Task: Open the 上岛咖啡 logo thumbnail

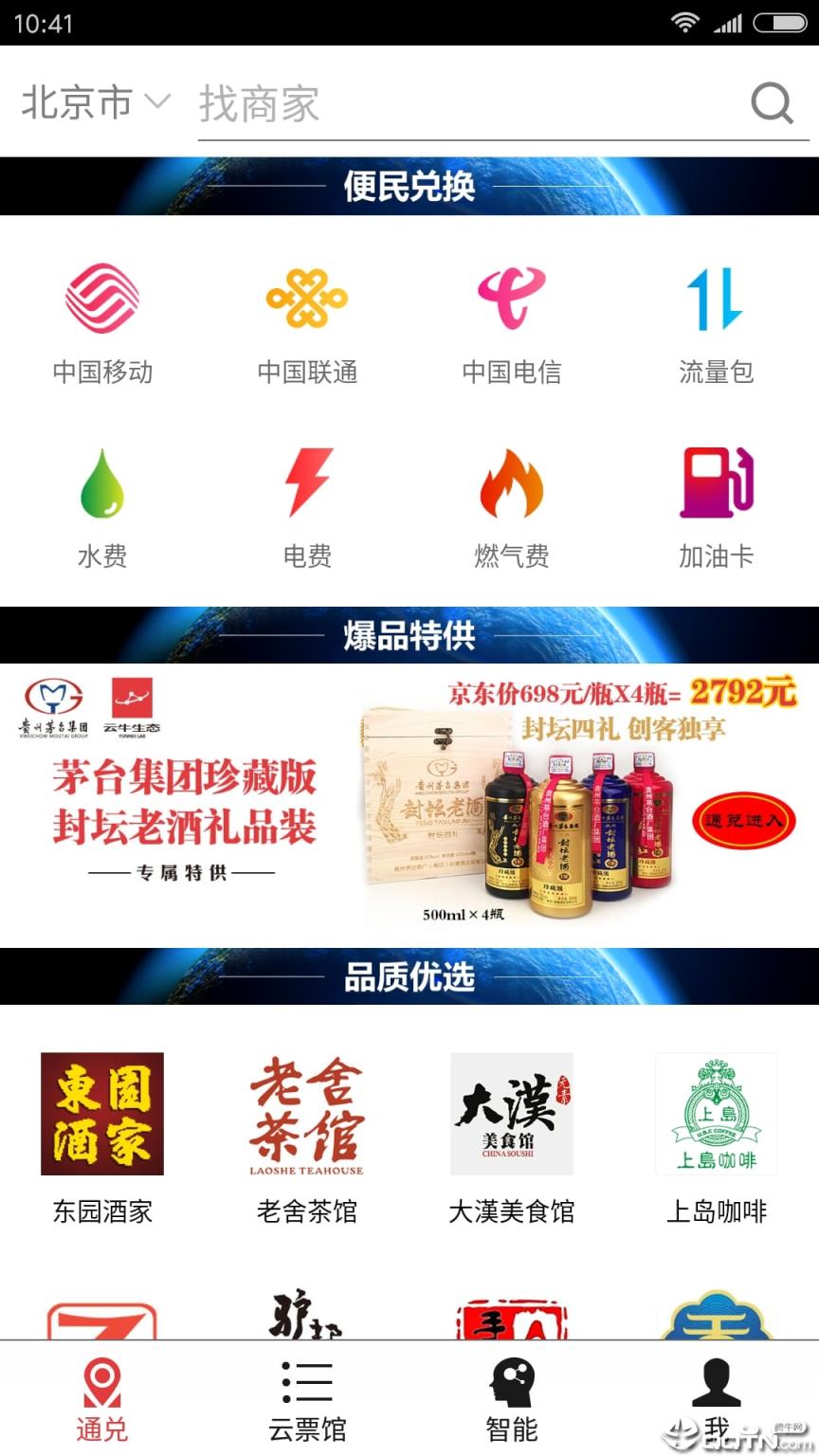Action: 716,1114
